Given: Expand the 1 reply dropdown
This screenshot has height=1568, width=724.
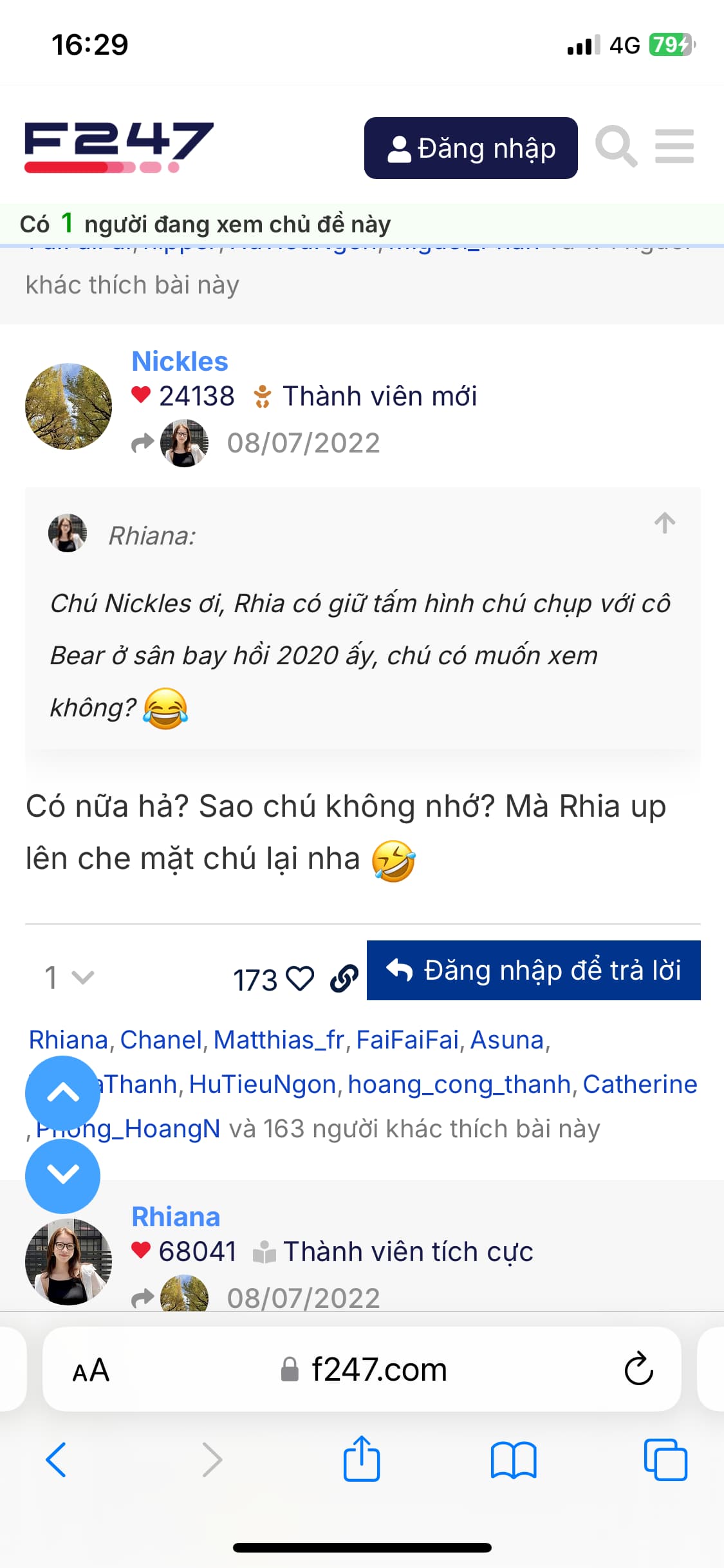Looking at the screenshot, I should 69,978.
